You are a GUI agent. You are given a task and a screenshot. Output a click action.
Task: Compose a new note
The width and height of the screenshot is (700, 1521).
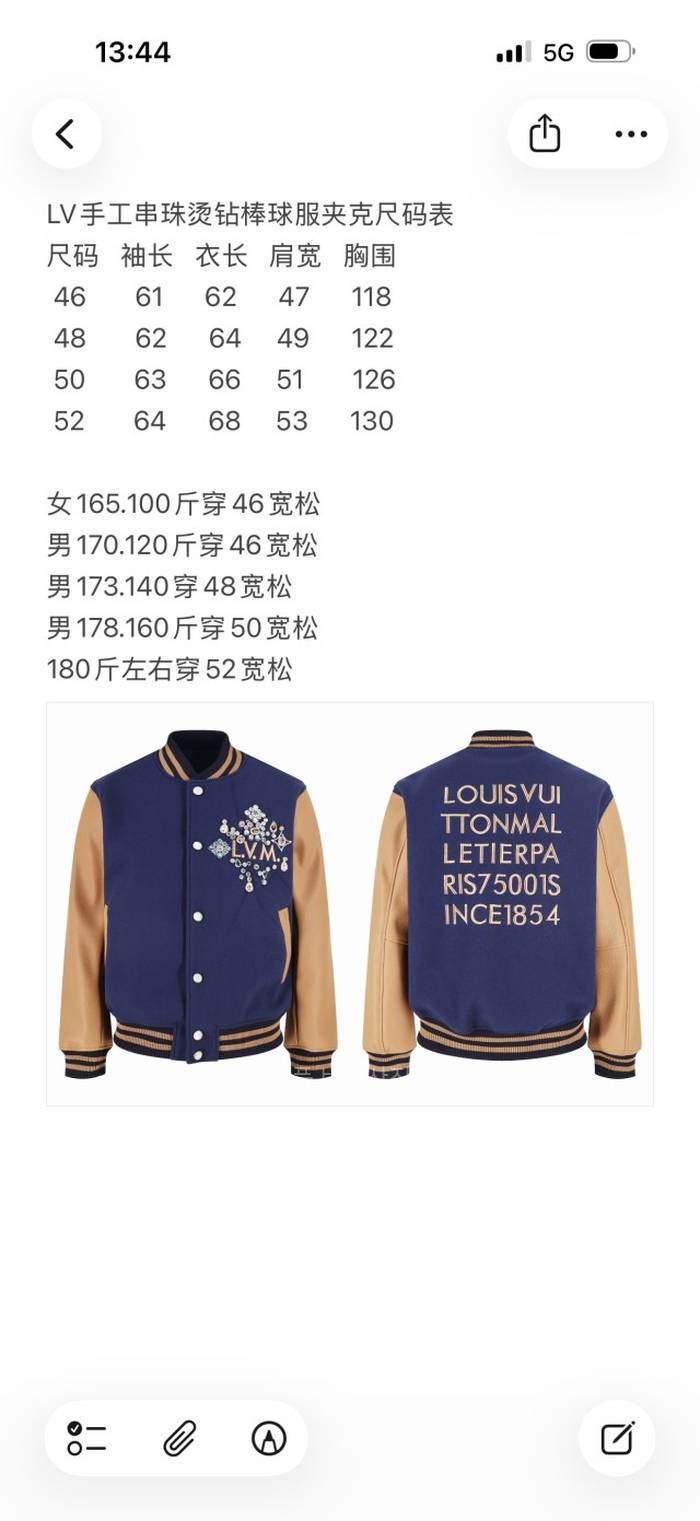[x=617, y=1438]
